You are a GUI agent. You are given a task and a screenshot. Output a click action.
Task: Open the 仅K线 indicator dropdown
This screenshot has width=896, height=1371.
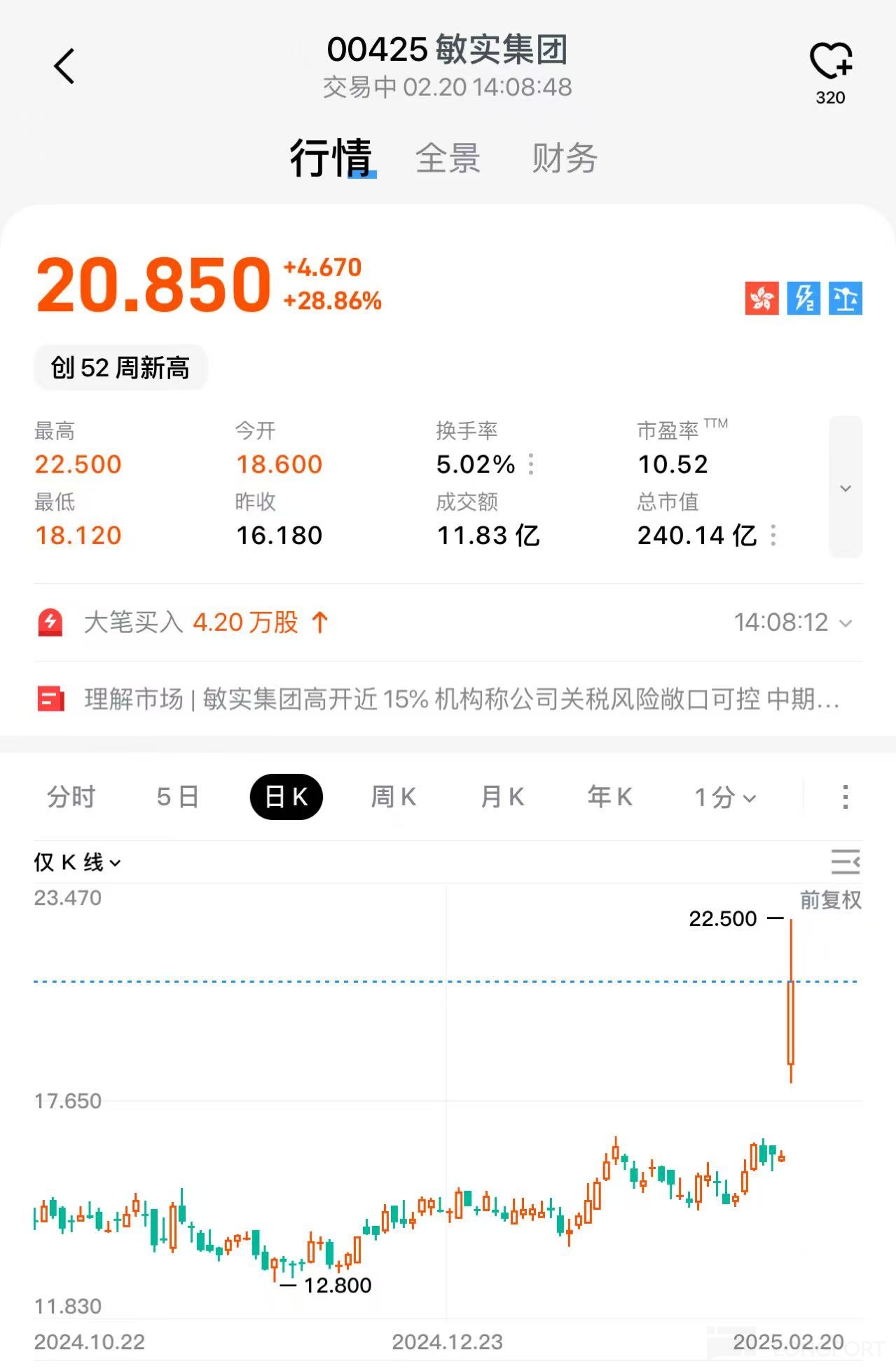[x=77, y=862]
